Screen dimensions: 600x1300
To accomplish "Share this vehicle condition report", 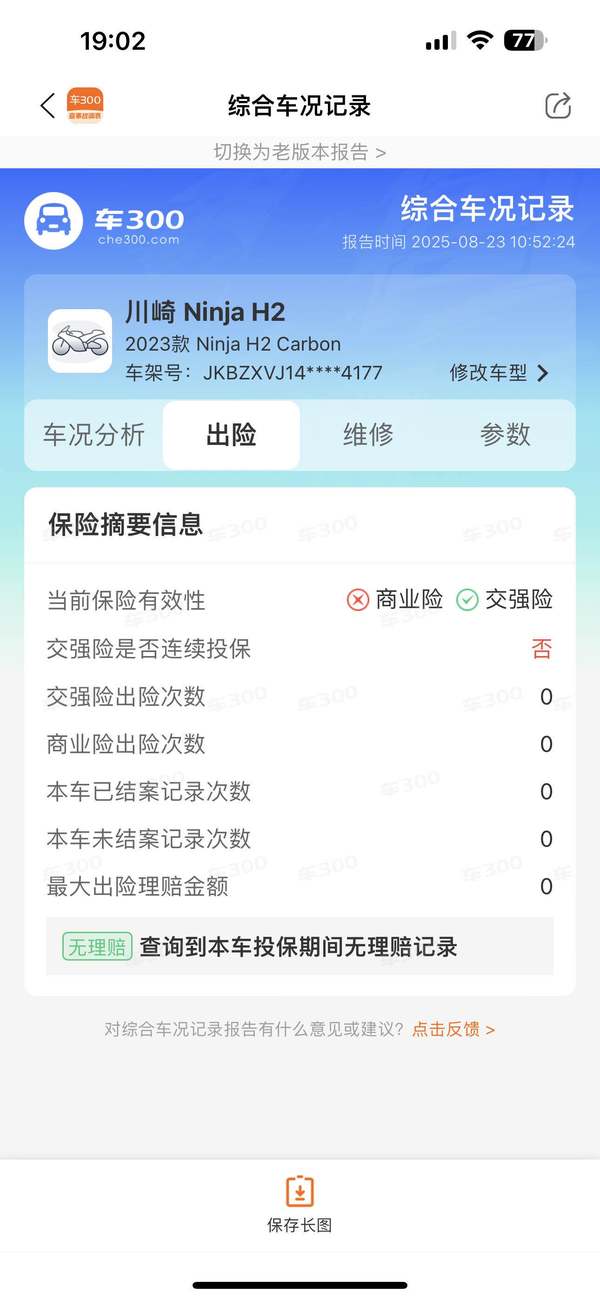I will click(557, 106).
